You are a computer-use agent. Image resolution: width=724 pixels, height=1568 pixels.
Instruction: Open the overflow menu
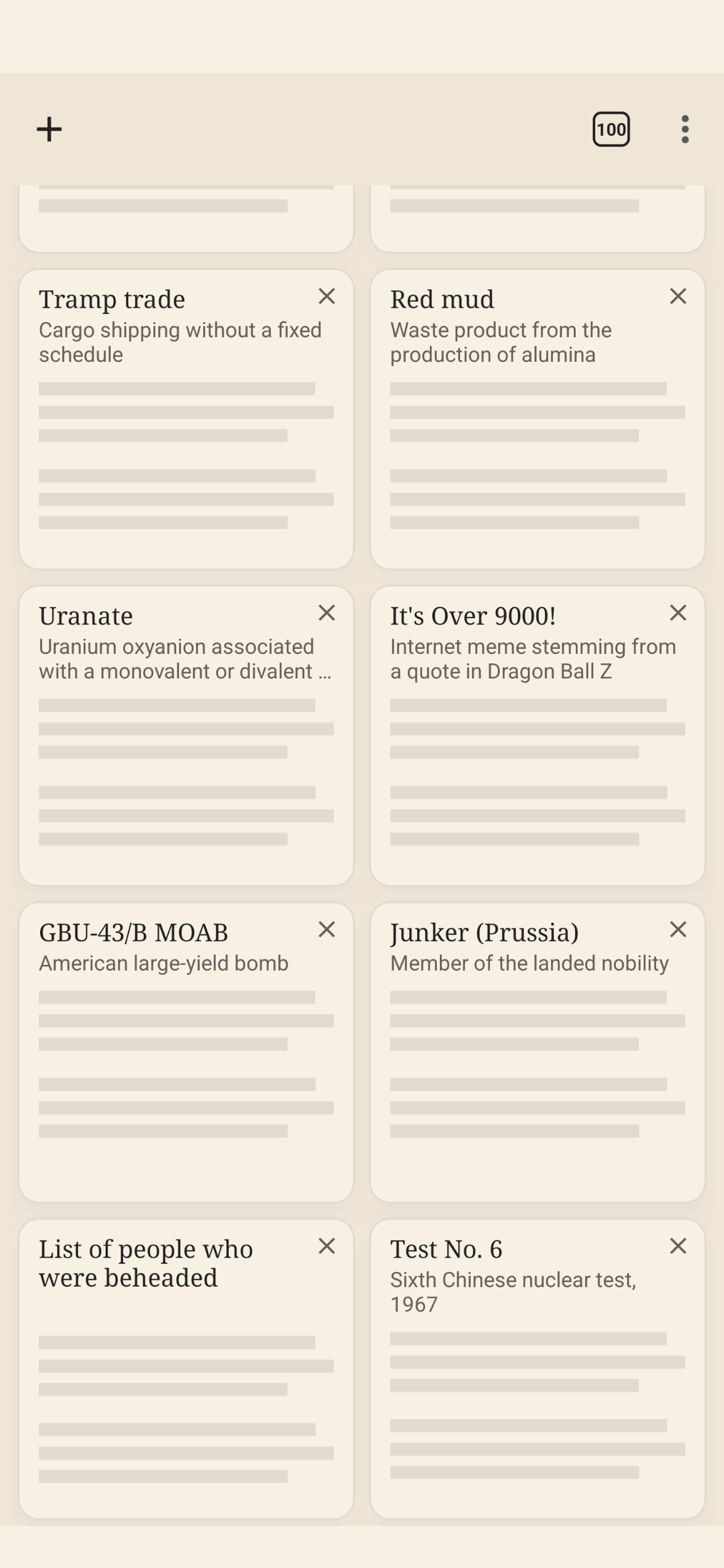click(685, 129)
